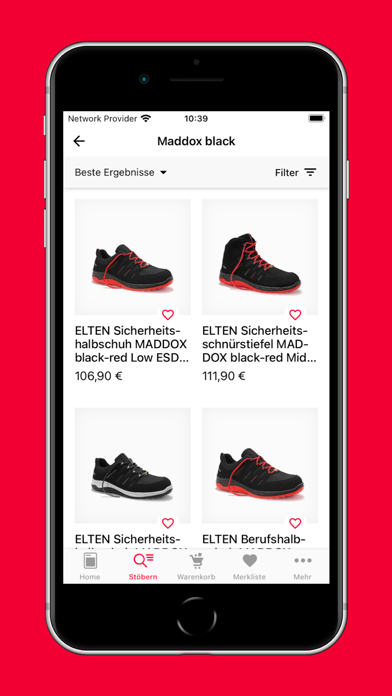Open the Mehr tab
The height and width of the screenshot is (696, 392).
click(303, 566)
